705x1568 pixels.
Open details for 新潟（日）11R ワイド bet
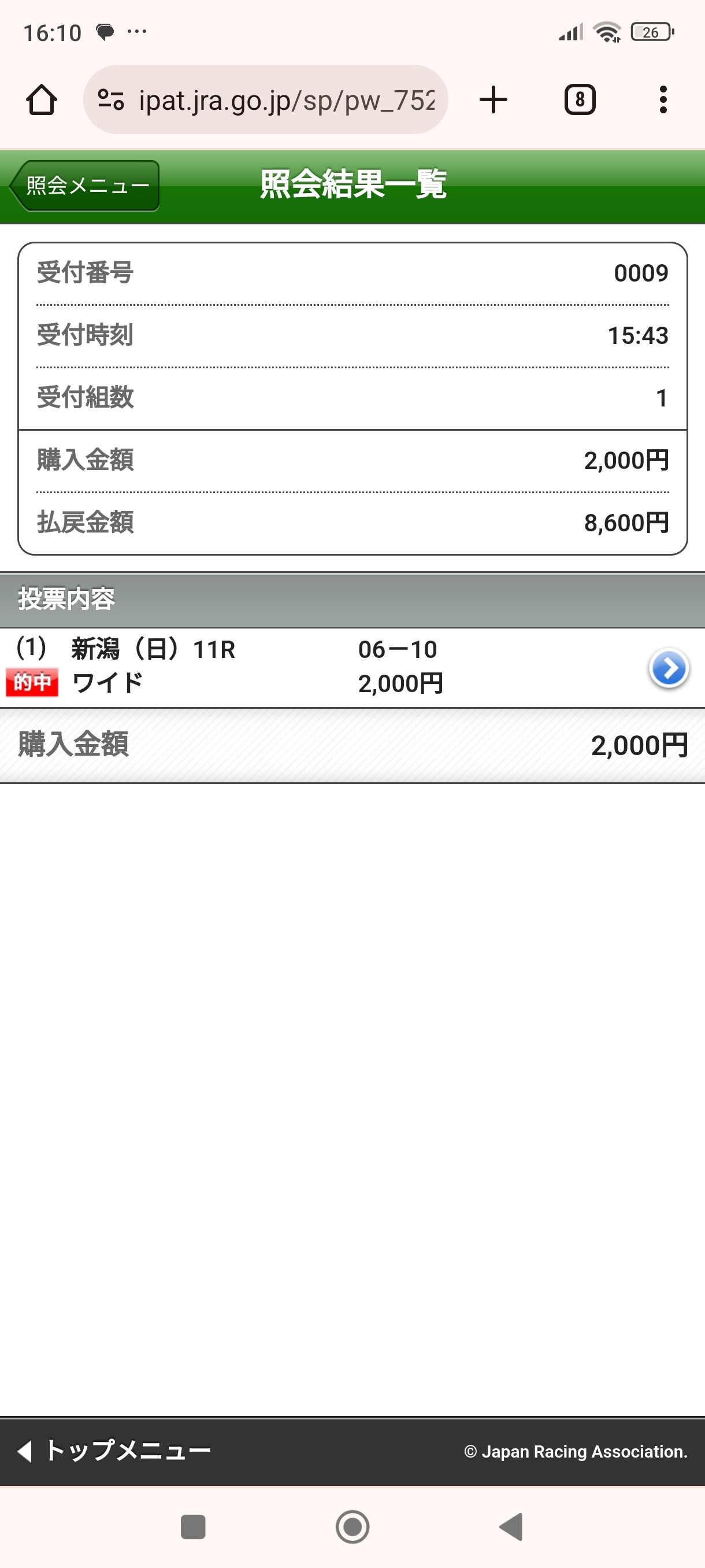pyautogui.click(x=668, y=668)
